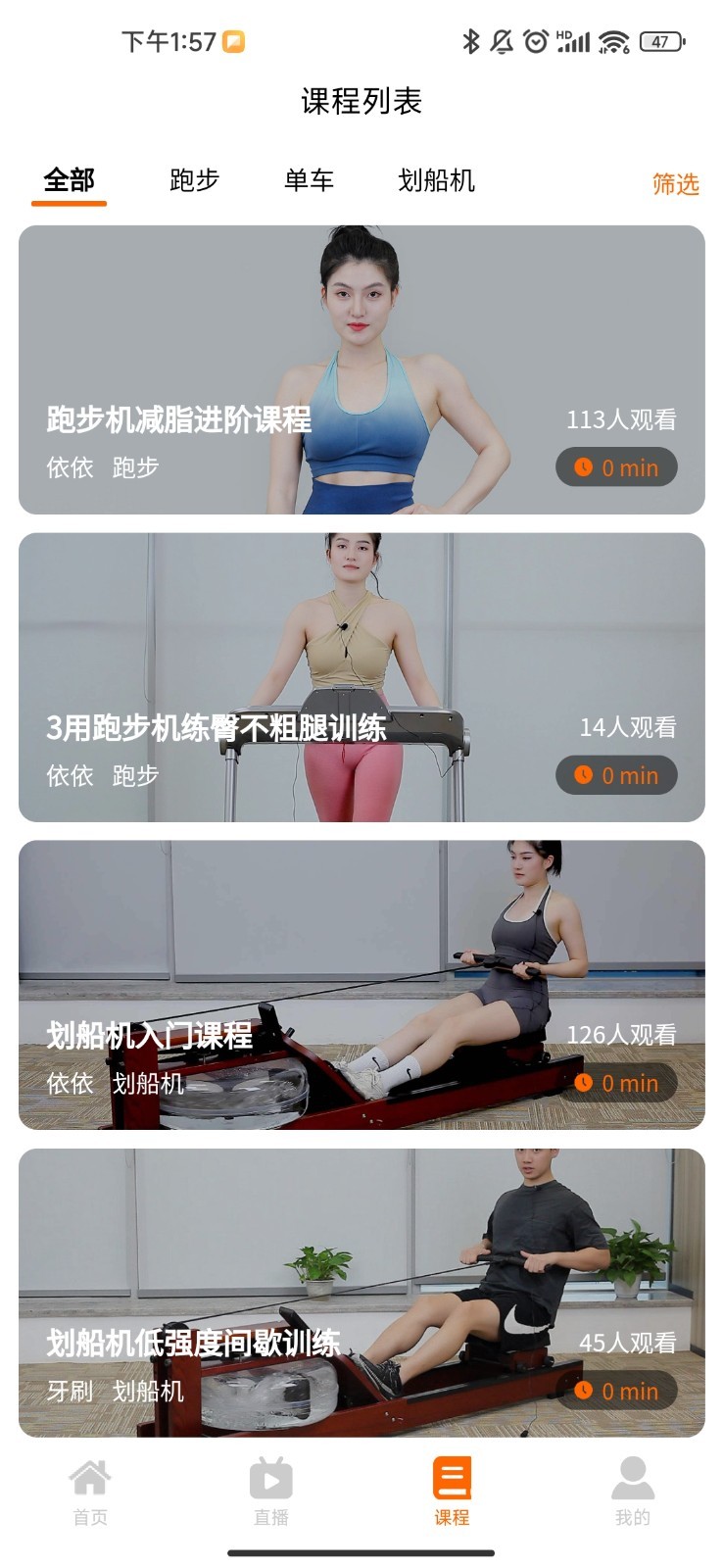The width and height of the screenshot is (723, 1568).
Task: Tap the 课程 bottom tab
Action: tap(452, 1492)
